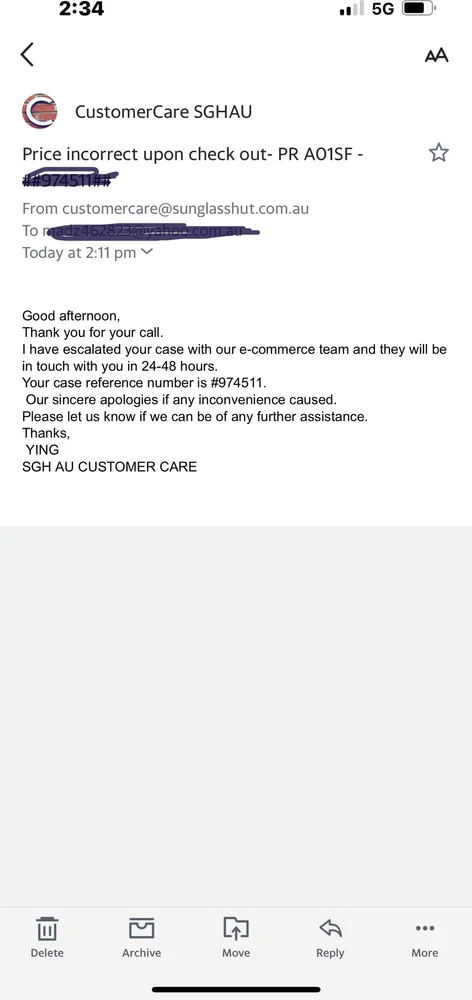Expand the email details chevron

click(147, 253)
